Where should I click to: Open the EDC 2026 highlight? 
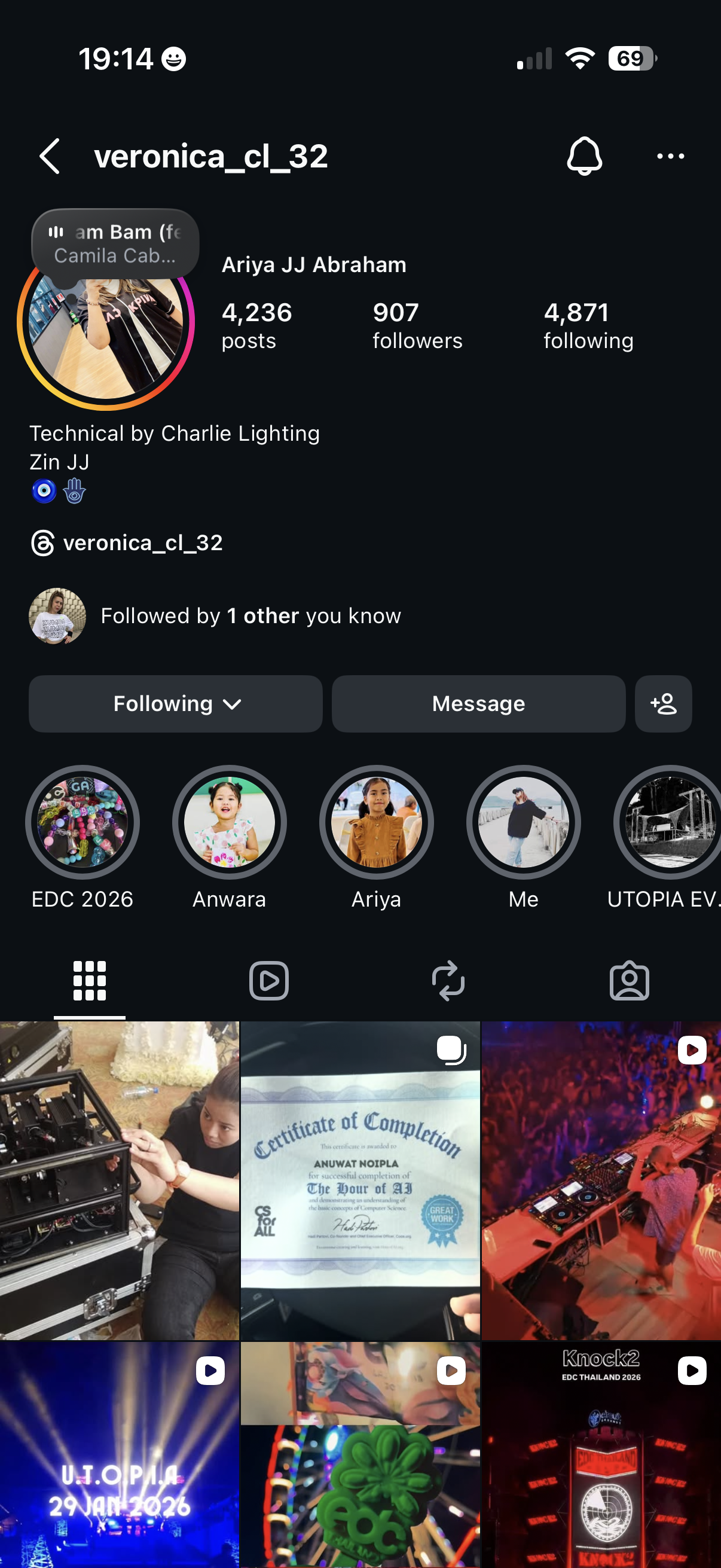point(82,822)
